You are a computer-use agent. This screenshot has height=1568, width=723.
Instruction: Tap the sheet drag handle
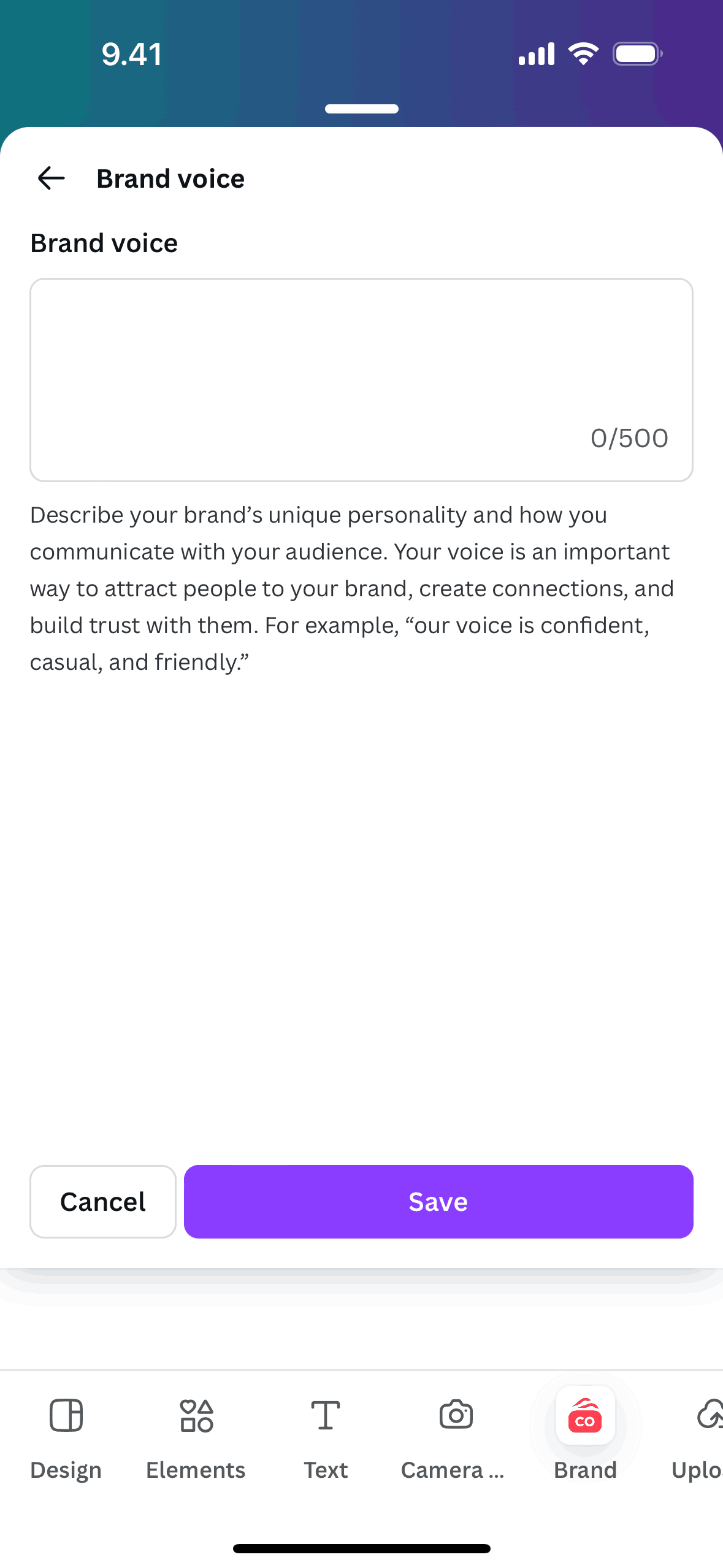point(362,109)
